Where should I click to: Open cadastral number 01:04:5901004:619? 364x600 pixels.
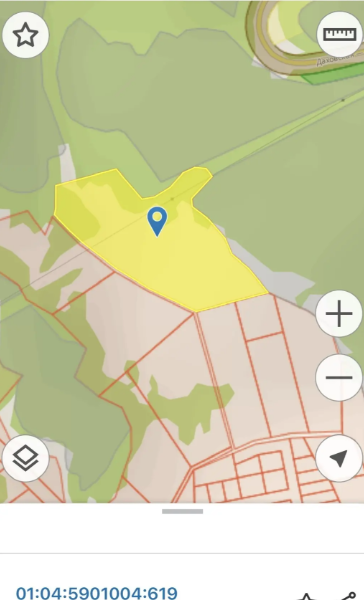pyautogui.click(x=96, y=593)
